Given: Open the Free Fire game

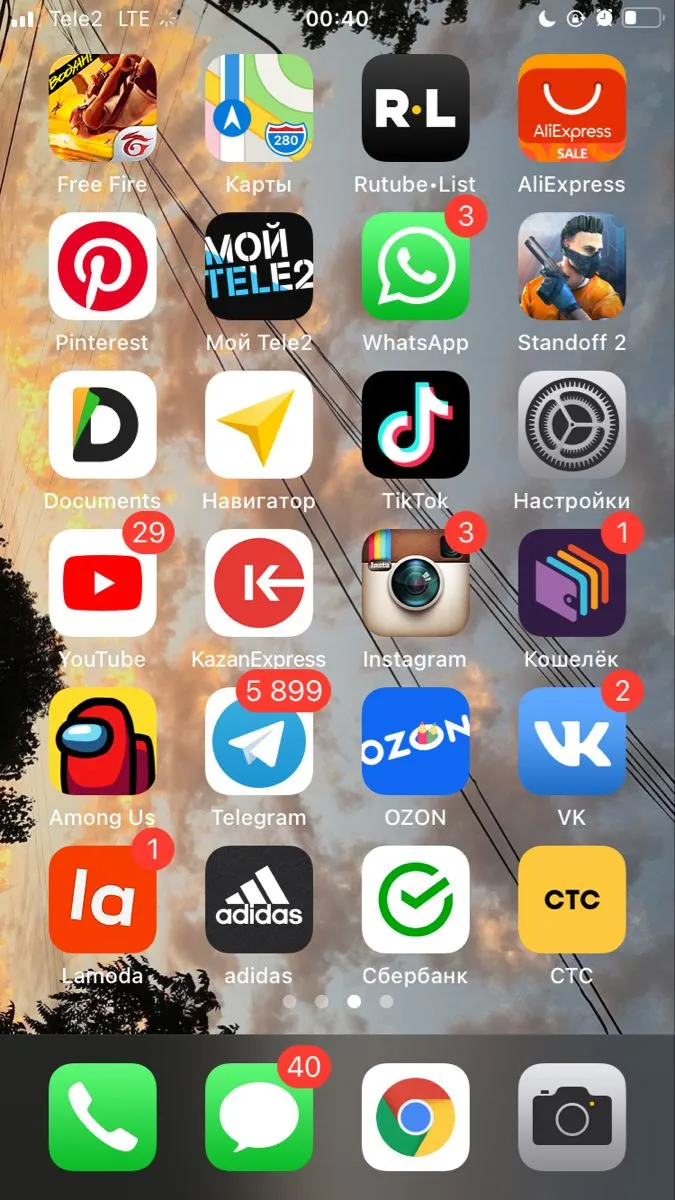Looking at the screenshot, I should point(102,108).
